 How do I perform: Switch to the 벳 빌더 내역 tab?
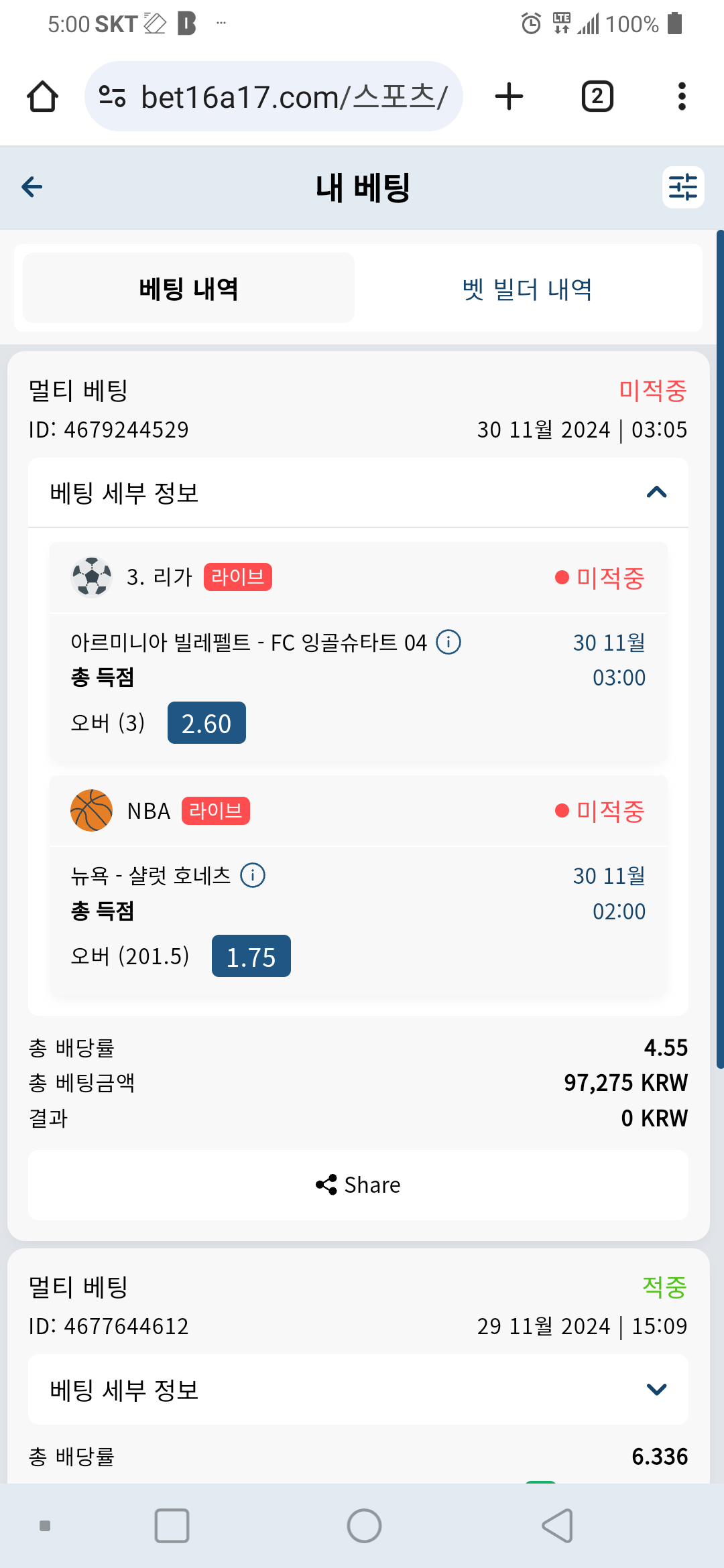pyautogui.click(x=528, y=289)
